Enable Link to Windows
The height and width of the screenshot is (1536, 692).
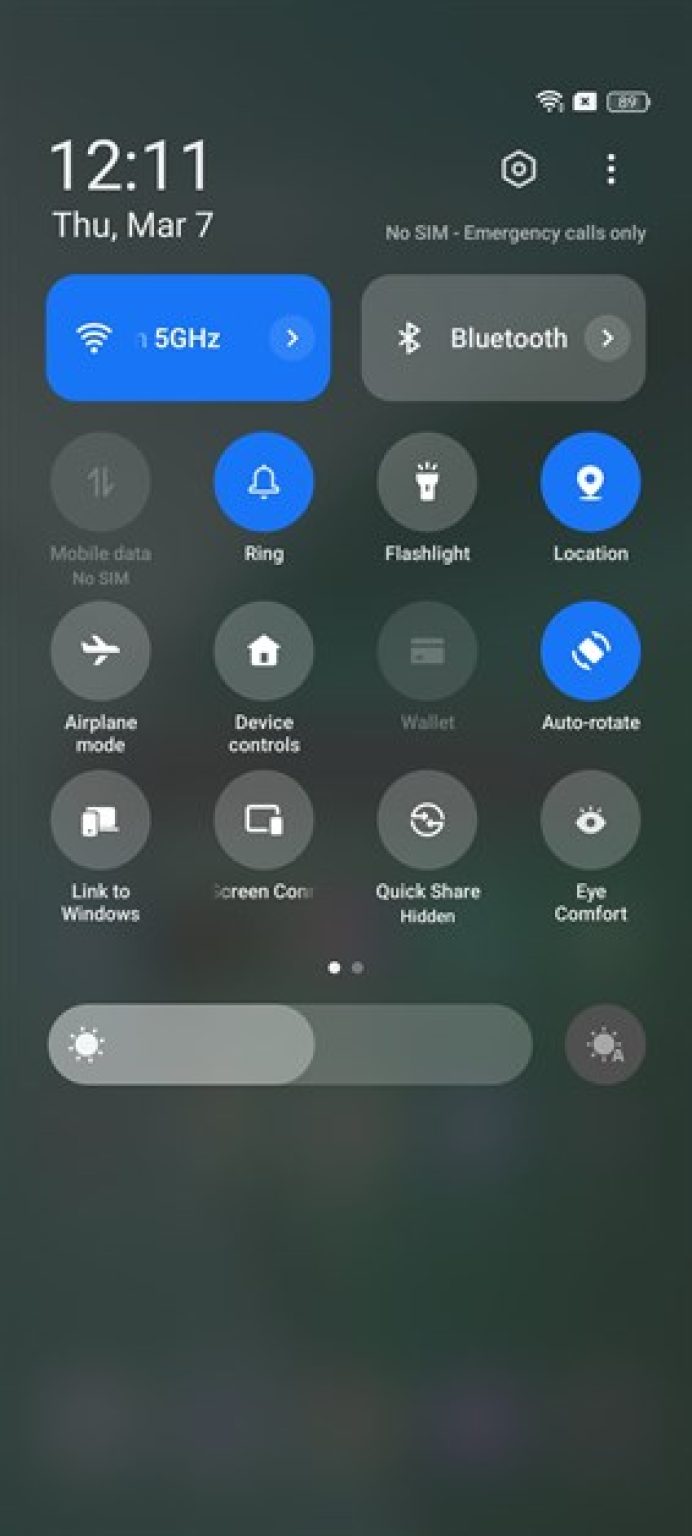(101, 820)
